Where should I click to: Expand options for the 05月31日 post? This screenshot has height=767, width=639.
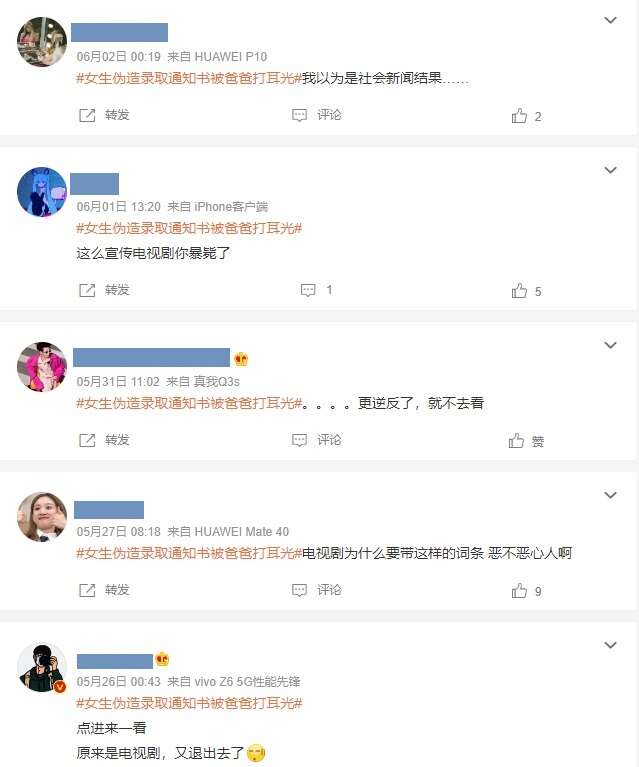(x=610, y=345)
